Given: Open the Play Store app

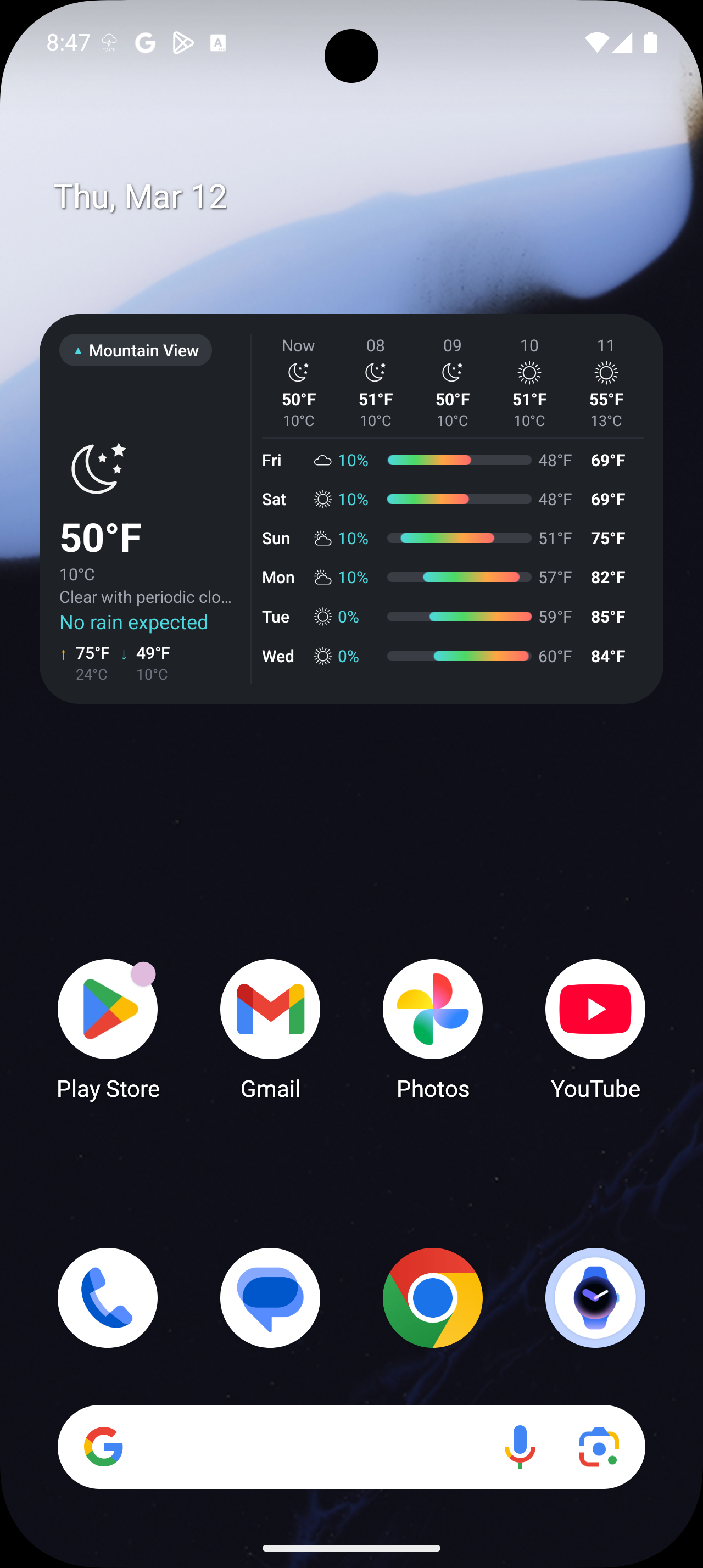Looking at the screenshot, I should tap(107, 1009).
